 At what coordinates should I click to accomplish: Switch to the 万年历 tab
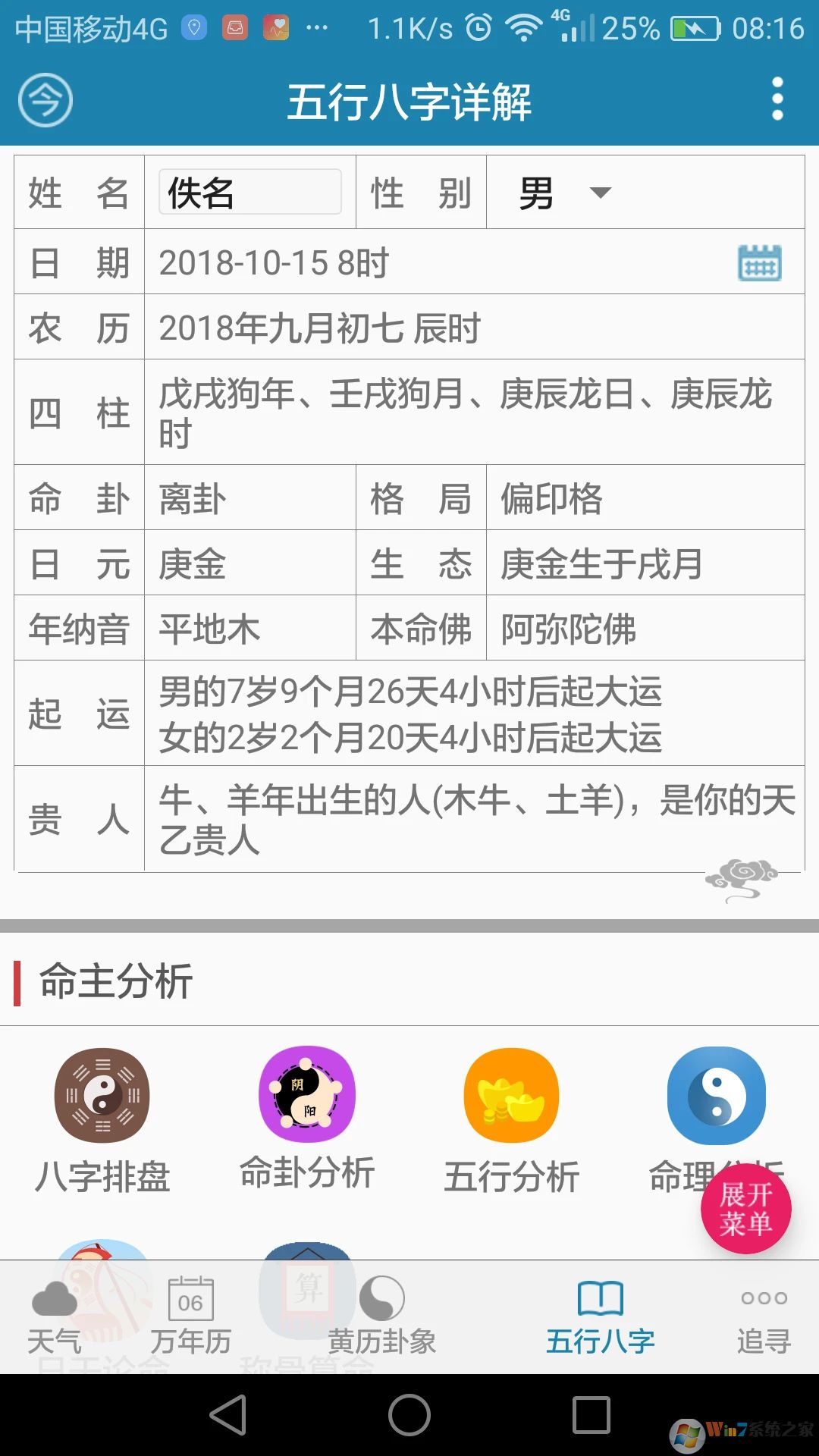190,1317
